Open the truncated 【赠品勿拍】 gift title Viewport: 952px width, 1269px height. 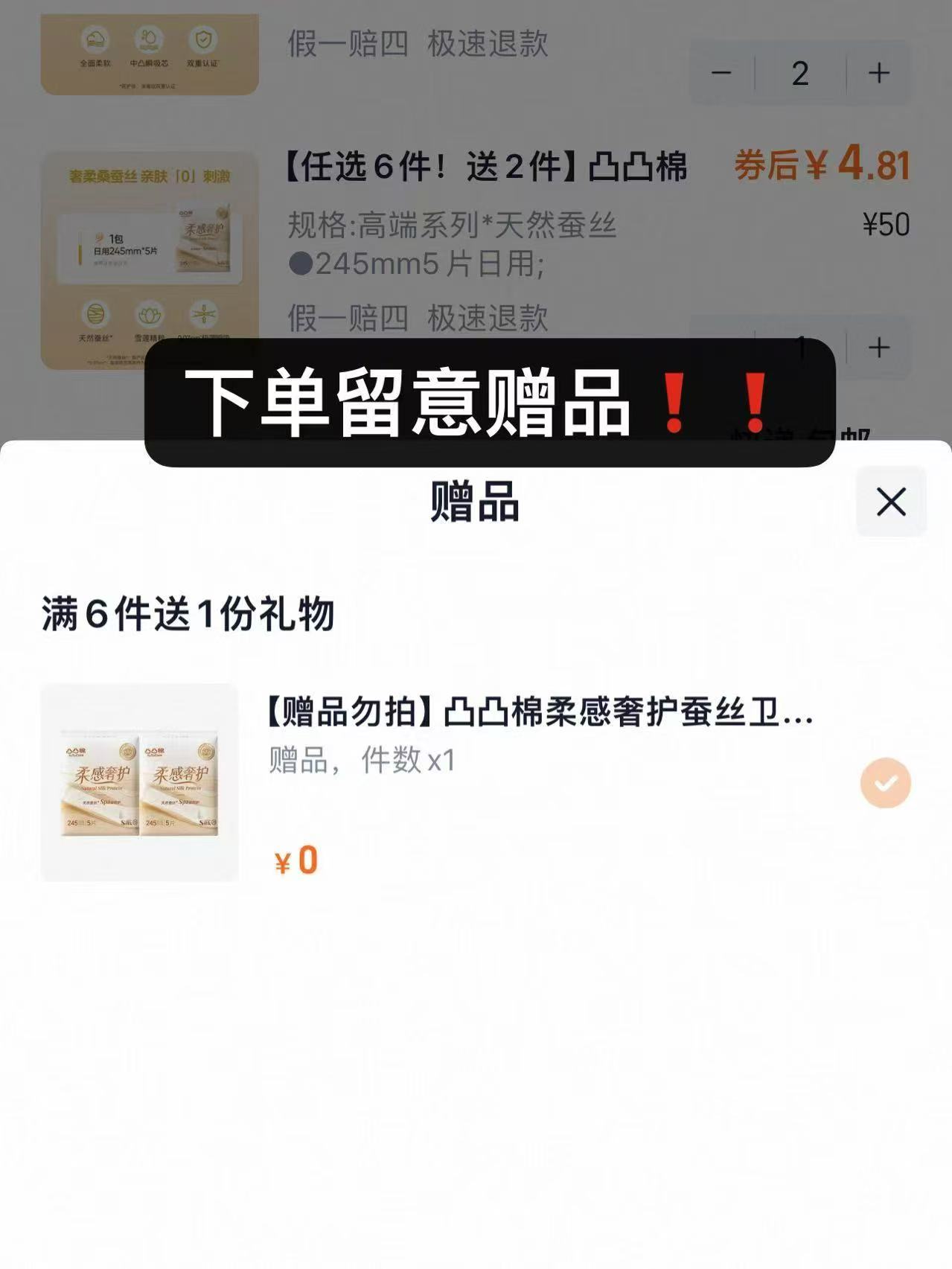tap(539, 712)
